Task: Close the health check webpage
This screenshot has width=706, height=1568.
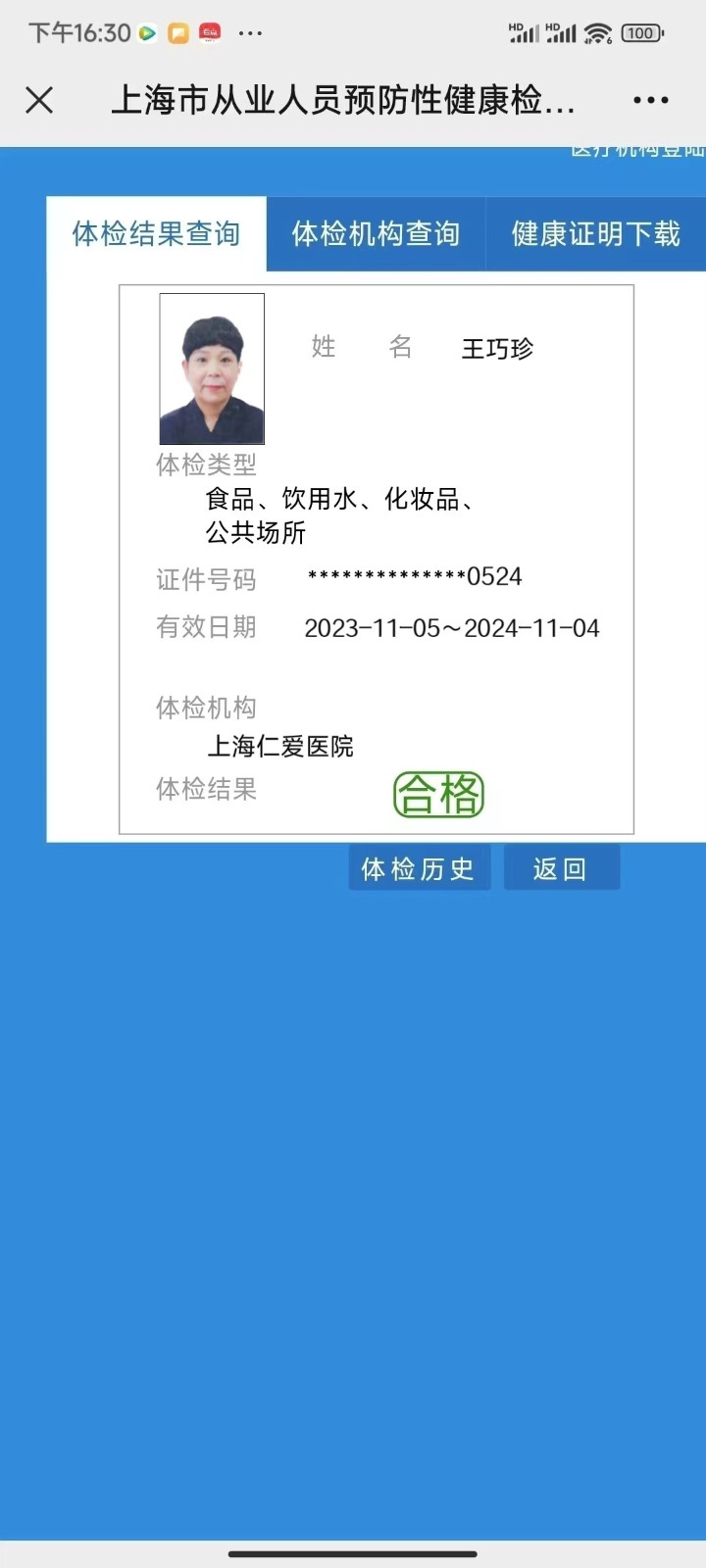Action: (39, 100)
